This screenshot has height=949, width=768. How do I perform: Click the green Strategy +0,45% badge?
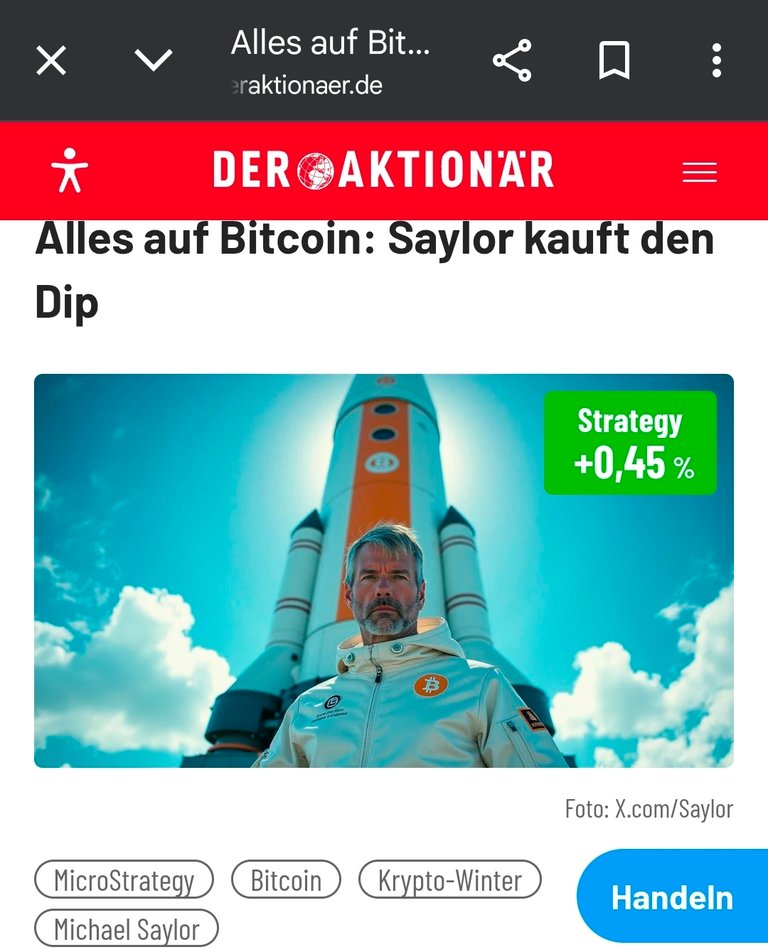pos(630,442)
